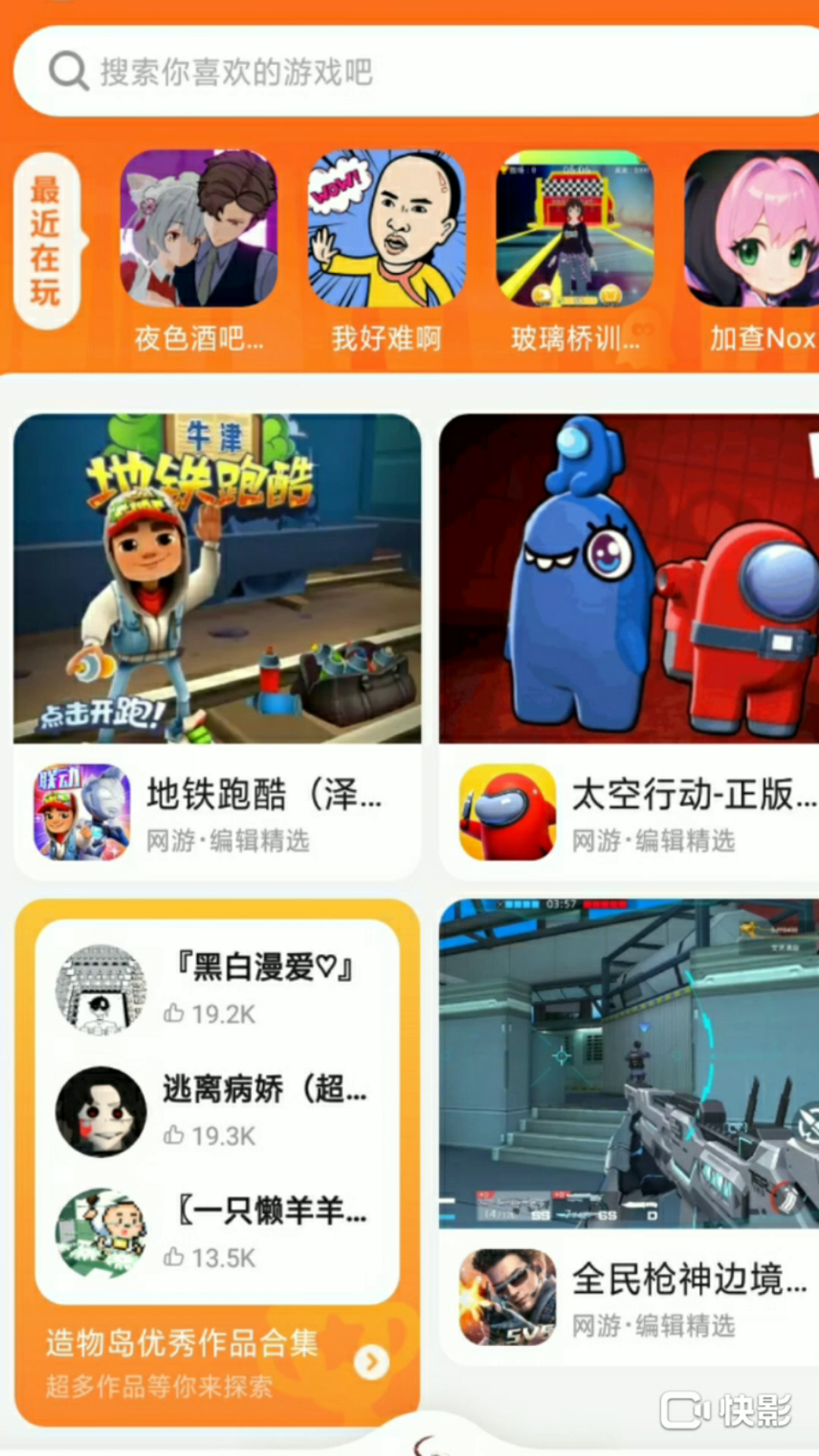Screen dimensions: 819x1456
Task: Open the 【一只懒羊羊 creation
Action: 217,1232
